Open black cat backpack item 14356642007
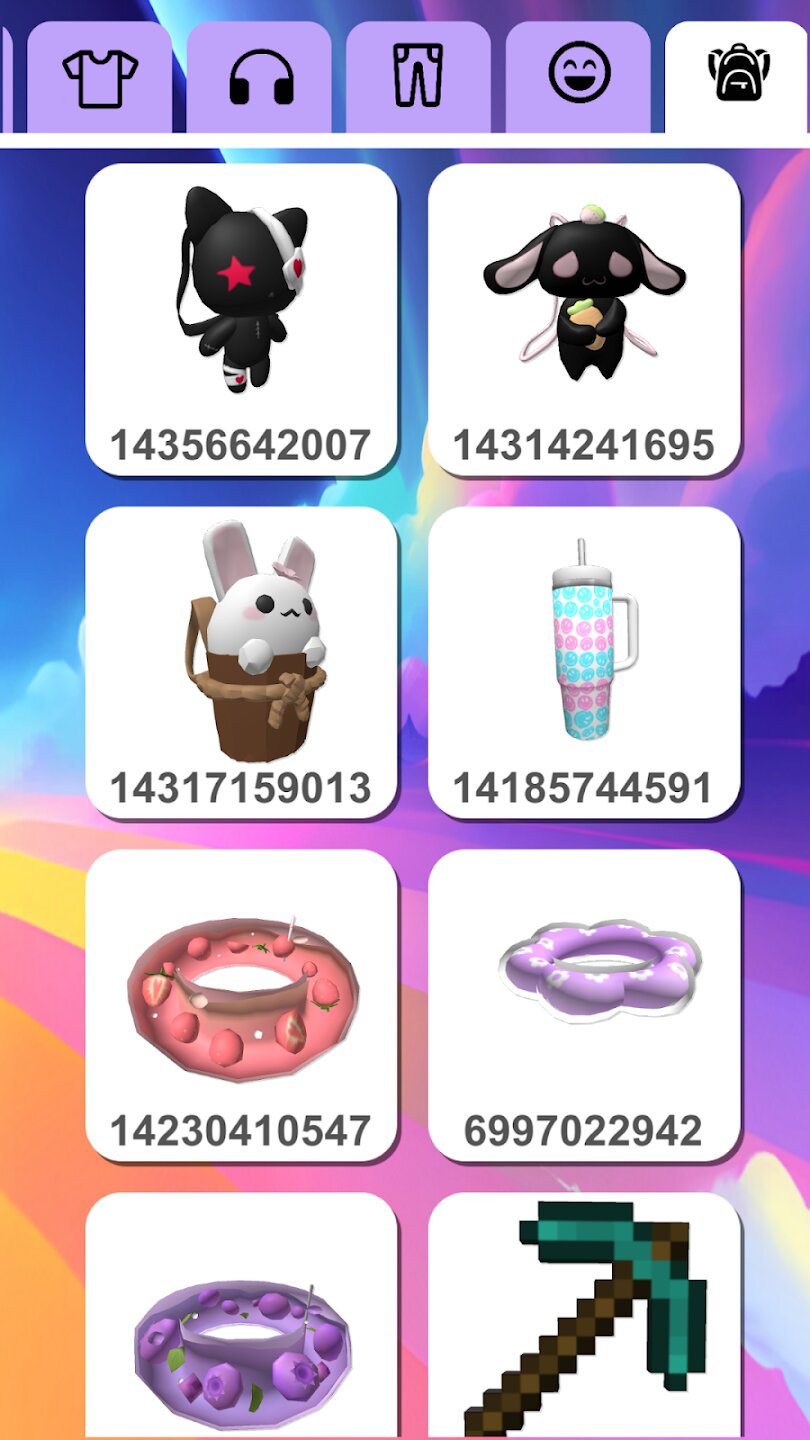This screenshot has width=810, height=1440. [x=241, y=318]
